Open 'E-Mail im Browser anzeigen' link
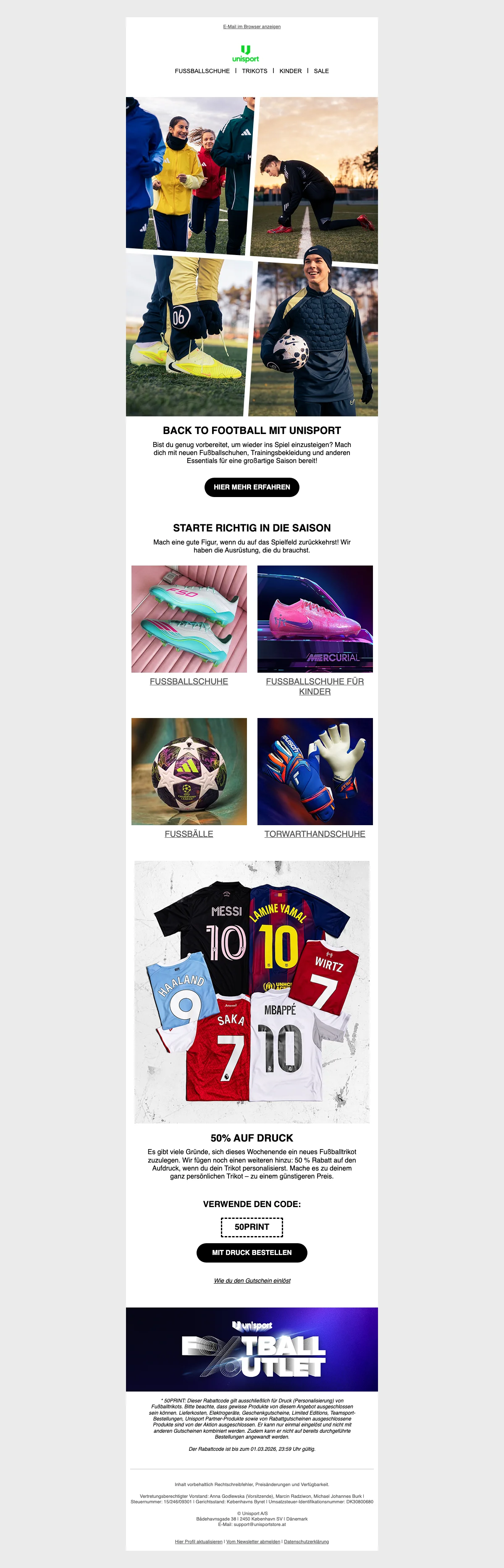This screenshot has width=504, height=1568. 252,27
